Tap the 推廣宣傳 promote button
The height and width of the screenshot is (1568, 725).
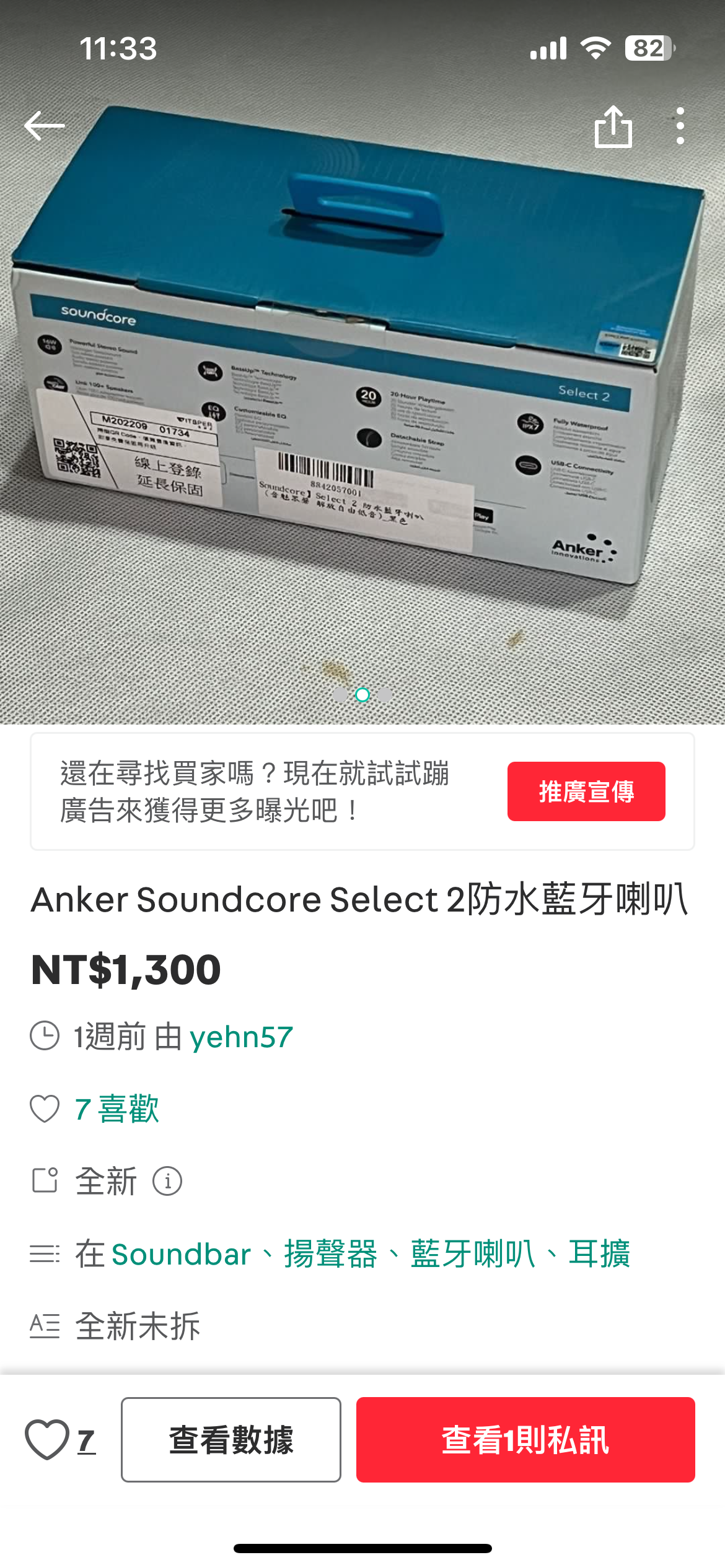(x=586, y=791)
